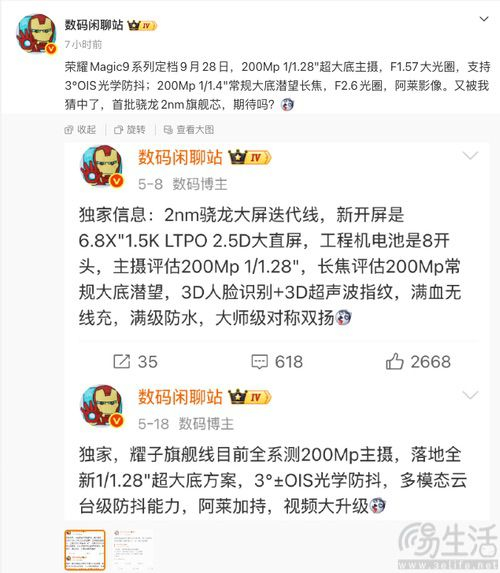Open the top post's chevron dropdown menu

coord(484,19)
